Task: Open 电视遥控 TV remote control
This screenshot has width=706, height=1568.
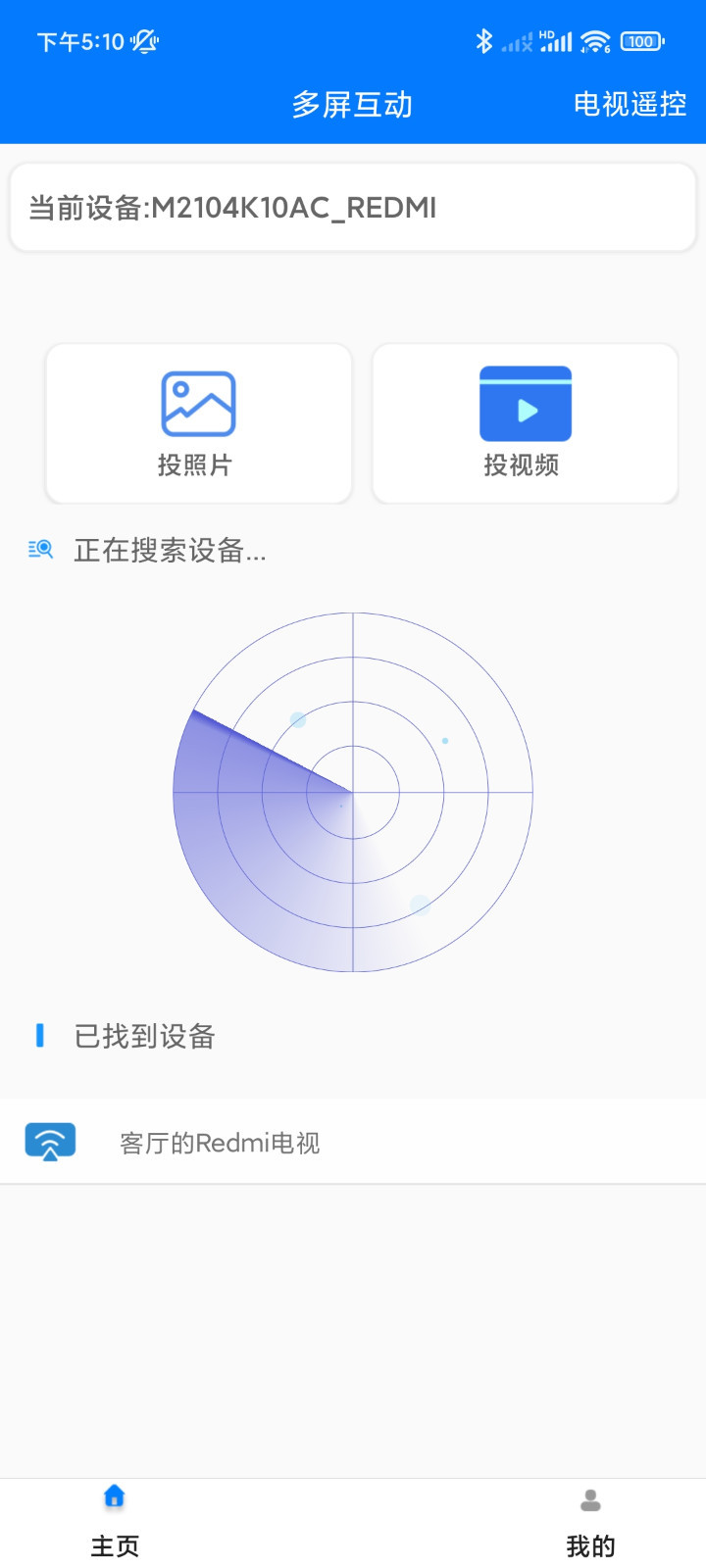Action: [630, 104]
